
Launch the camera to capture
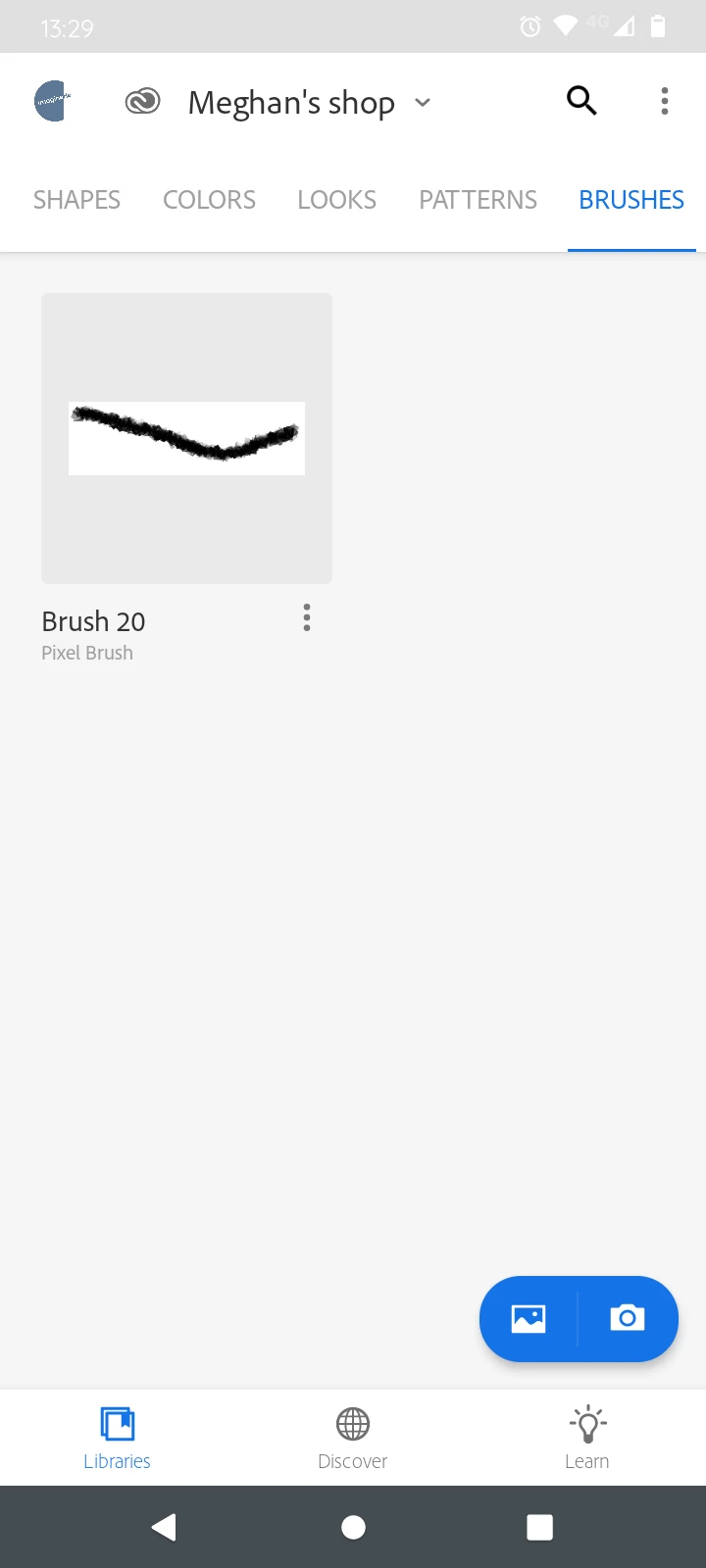[x=628, y=1319]
